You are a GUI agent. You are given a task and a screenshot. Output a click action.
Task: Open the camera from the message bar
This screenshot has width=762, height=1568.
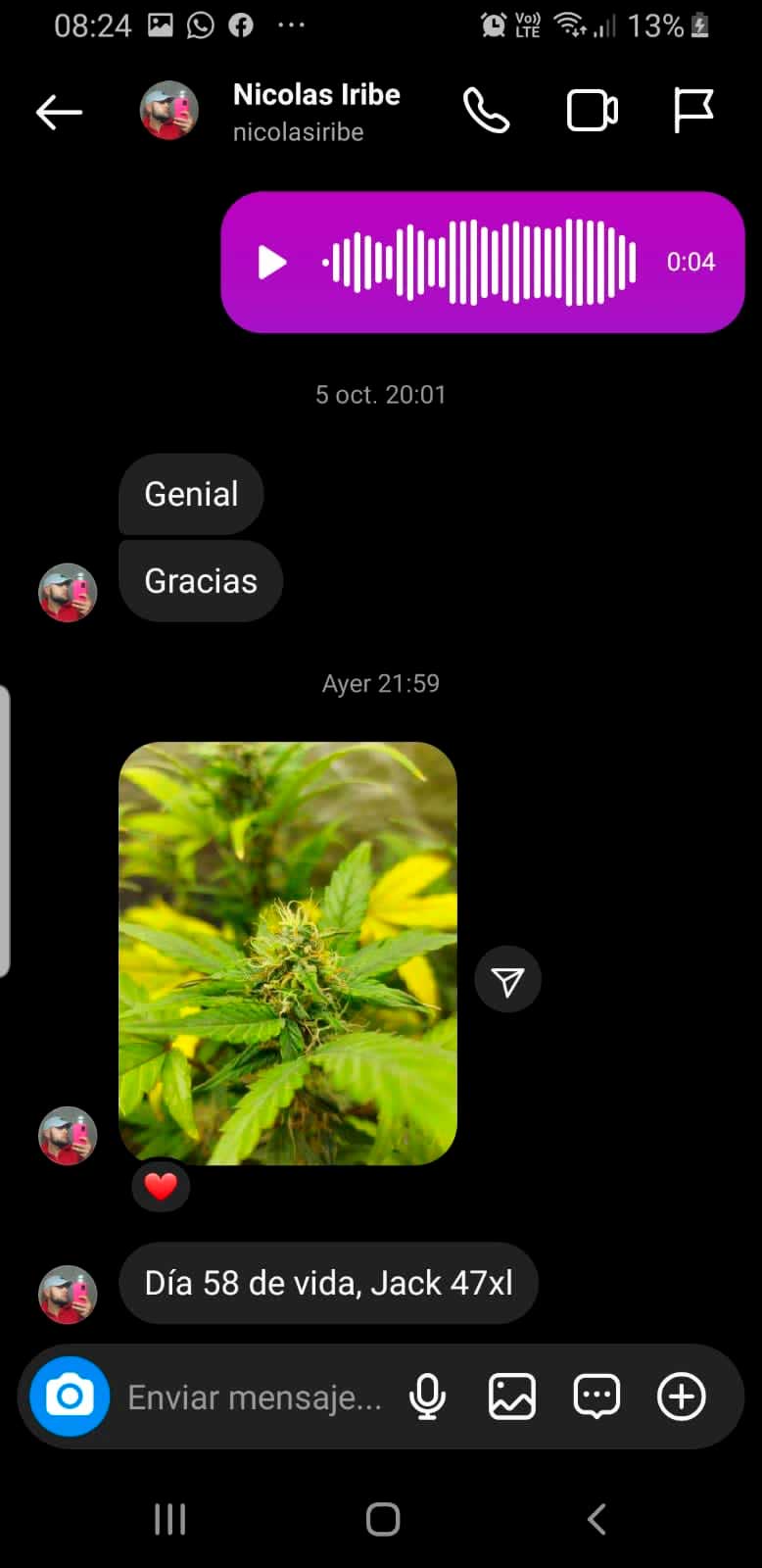70,1396
